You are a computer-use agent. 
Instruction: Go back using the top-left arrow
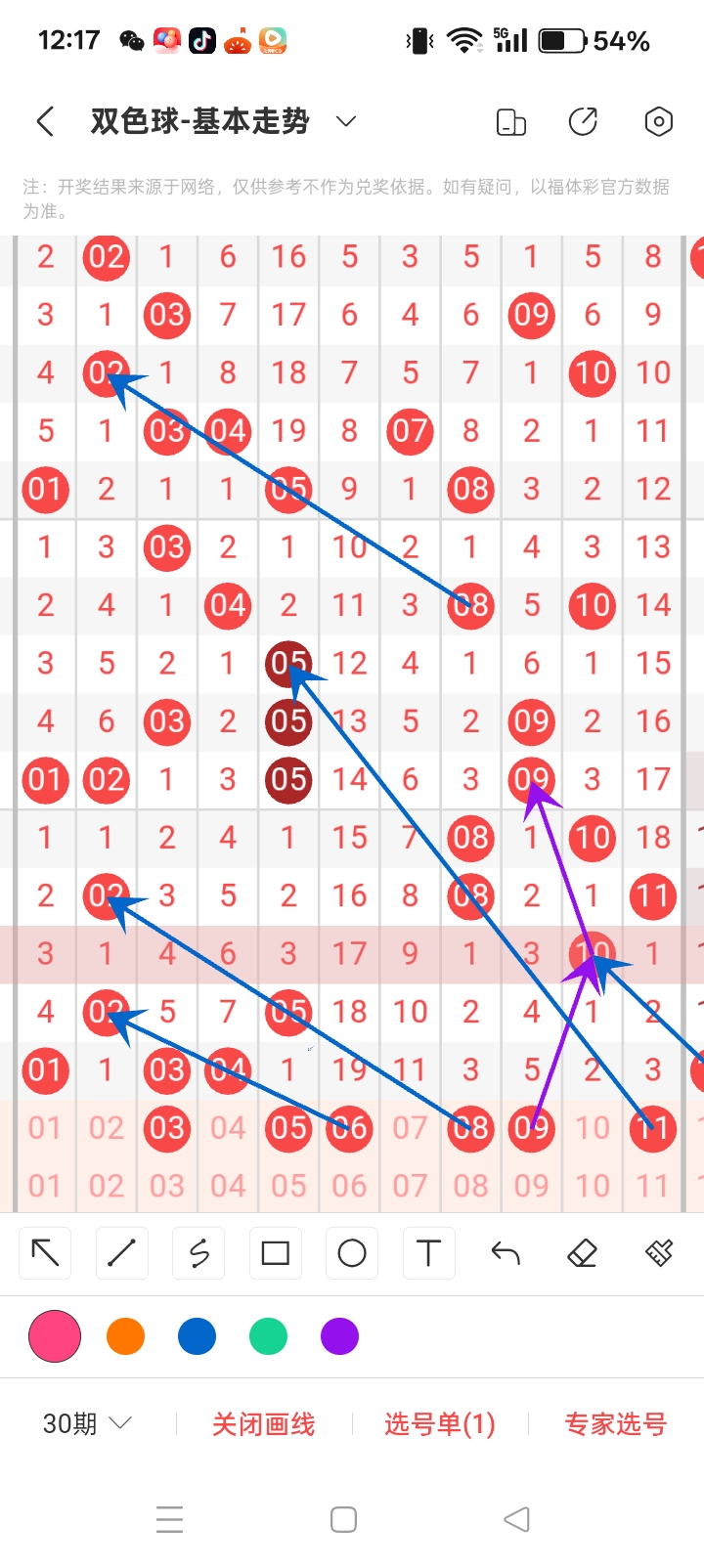[x=45, y=122]
